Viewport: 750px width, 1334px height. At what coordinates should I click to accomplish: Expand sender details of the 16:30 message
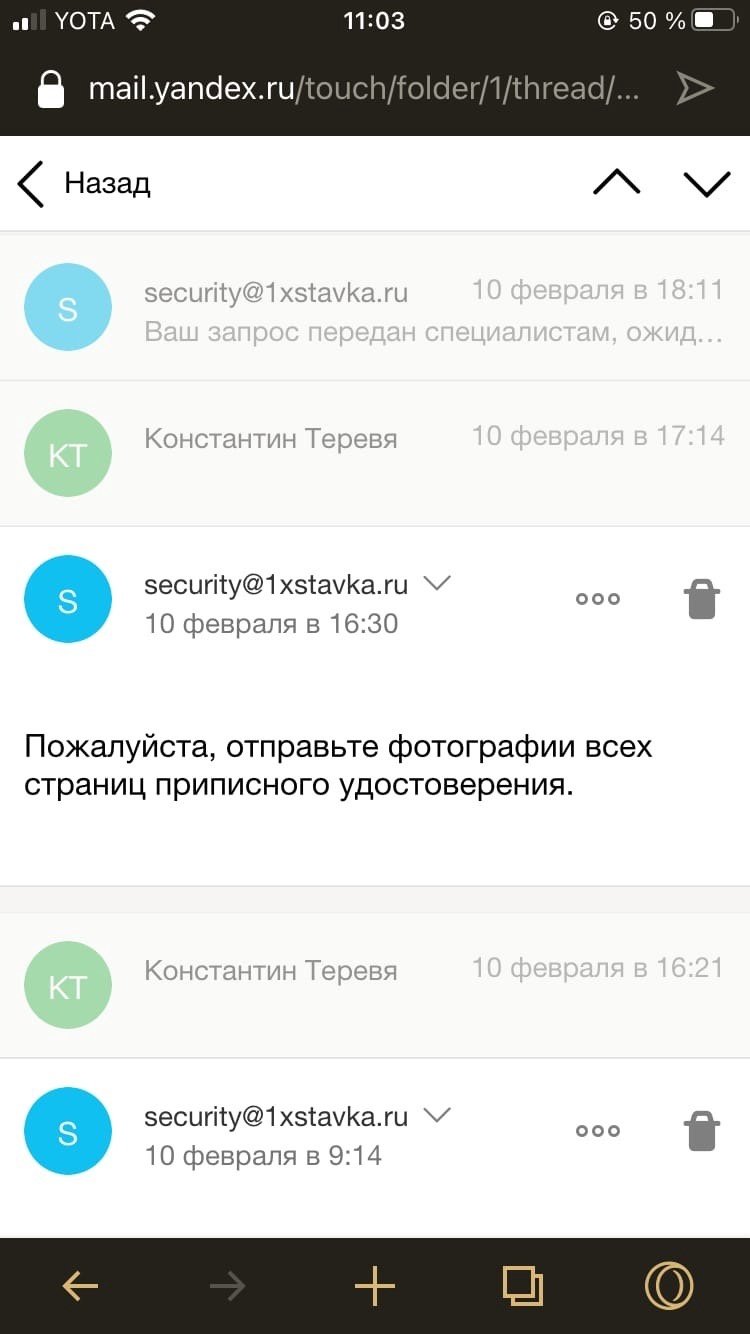pos(437,583)
